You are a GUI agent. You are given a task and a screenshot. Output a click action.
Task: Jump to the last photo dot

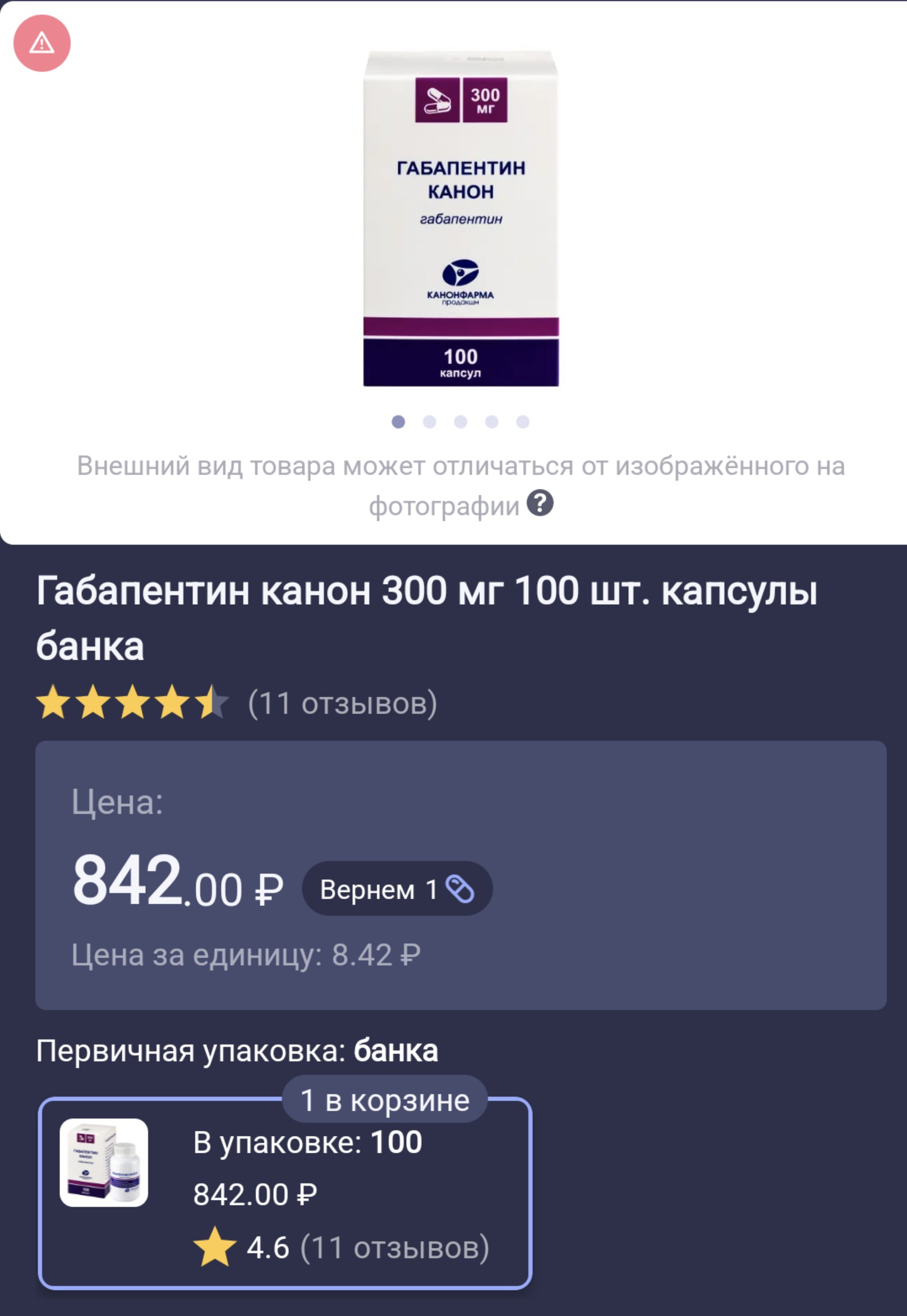click(523, 422)
